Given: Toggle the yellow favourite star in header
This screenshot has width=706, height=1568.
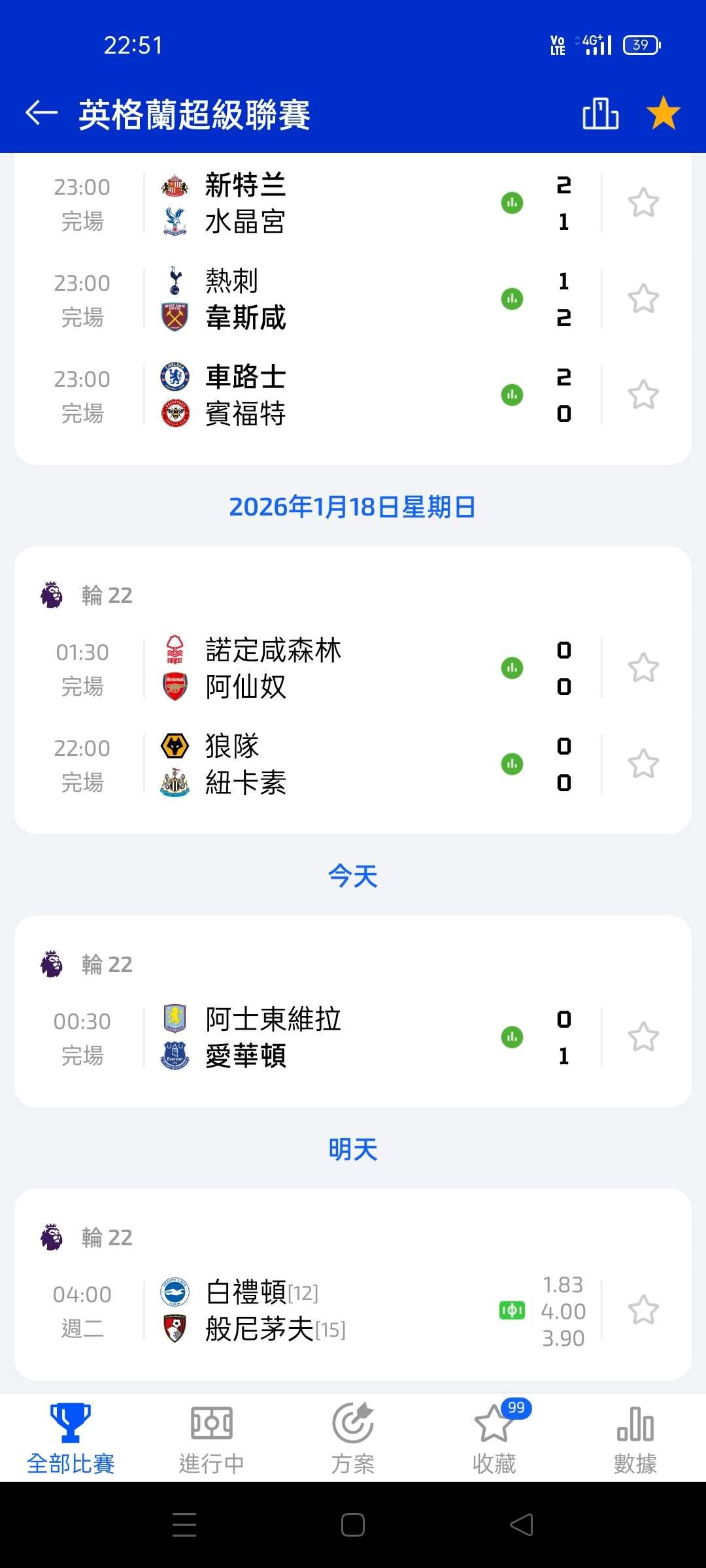Looking at the screenshot, I should click(663, 114).
